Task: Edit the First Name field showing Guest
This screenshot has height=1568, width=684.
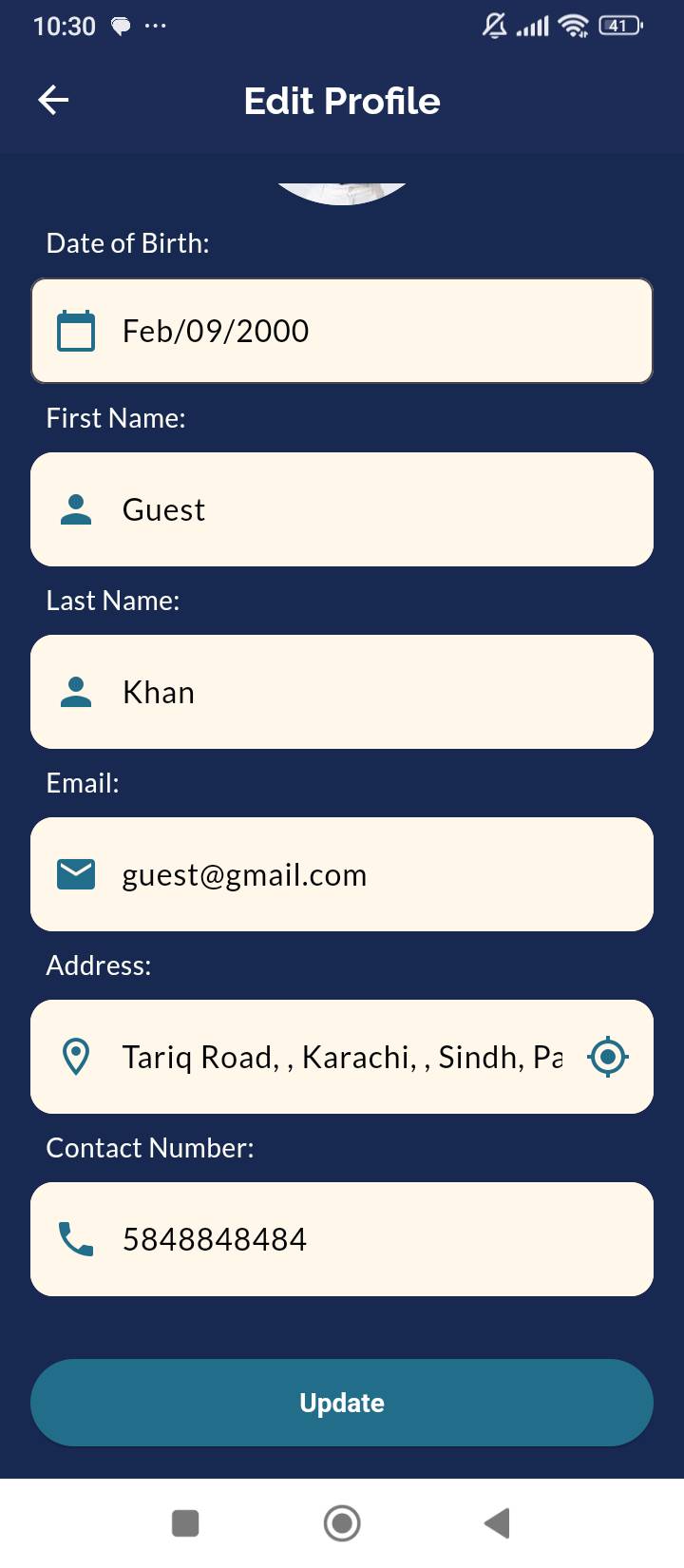Action: point(342,509)
